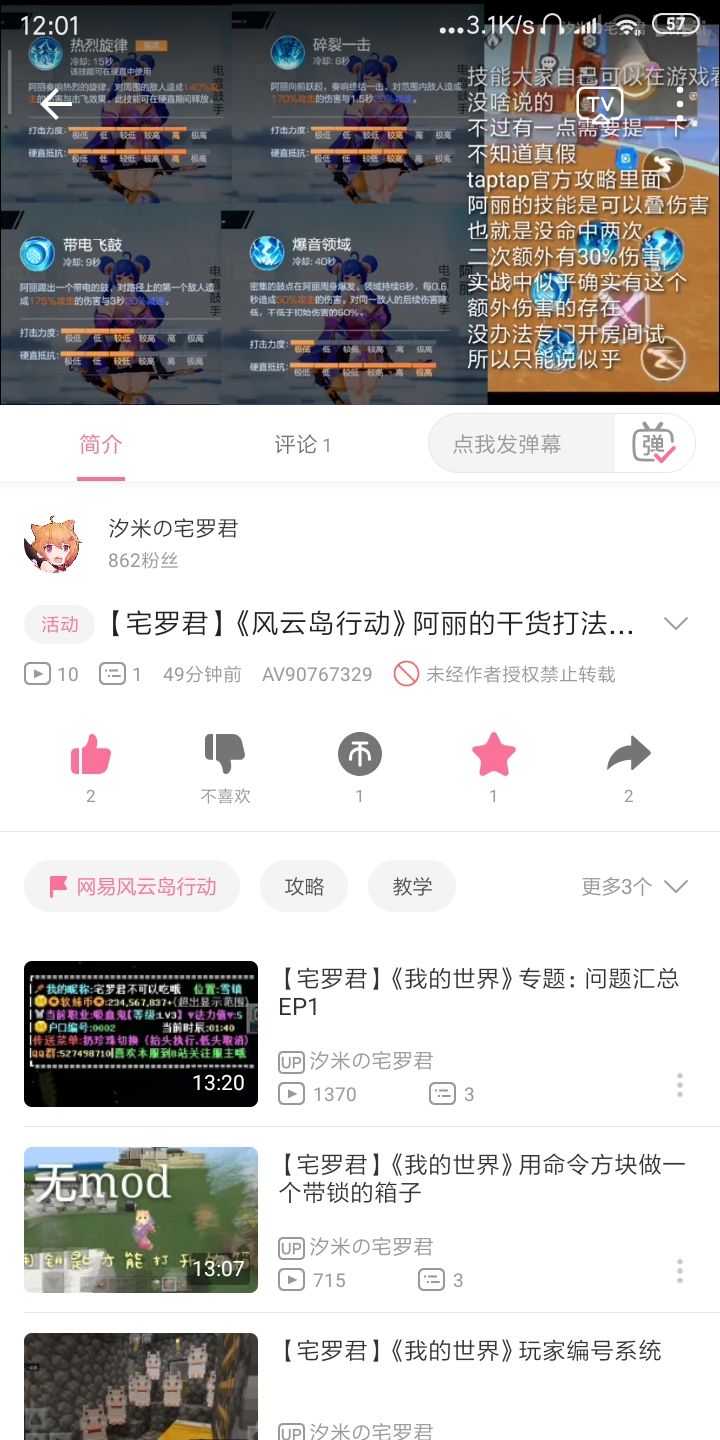Share the video using the arrow icon

(x=628, y=757)
